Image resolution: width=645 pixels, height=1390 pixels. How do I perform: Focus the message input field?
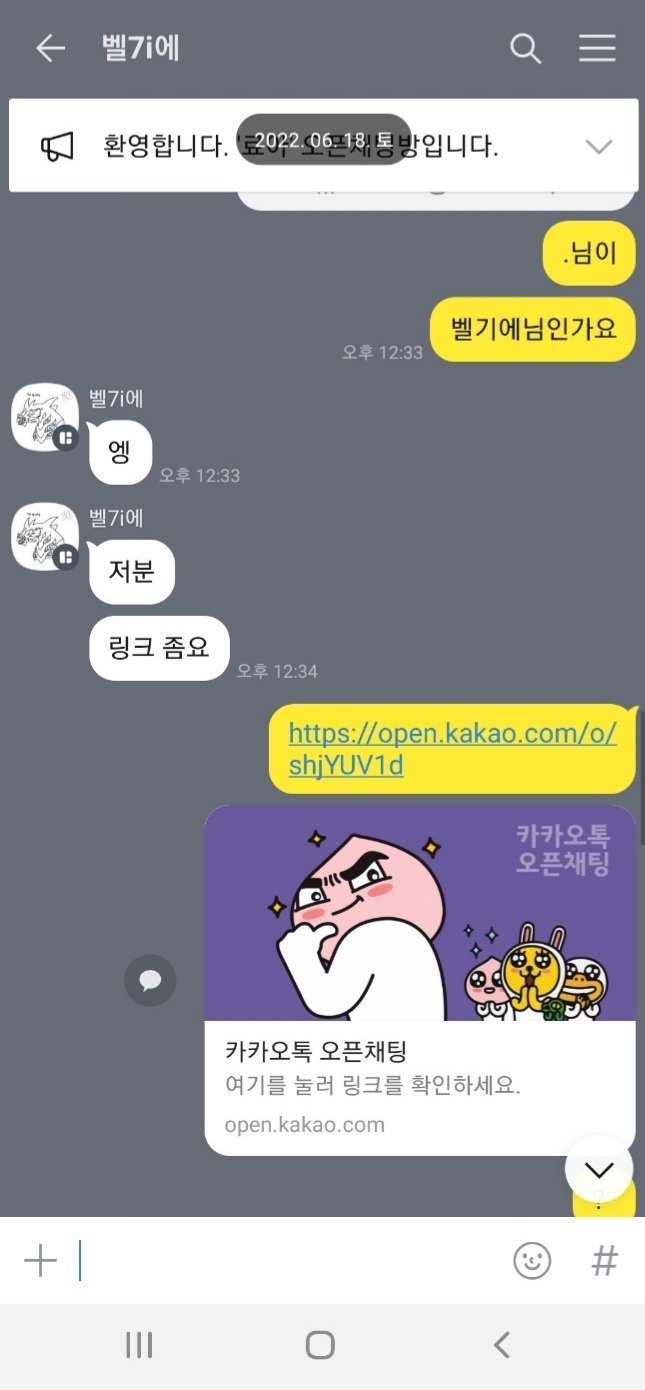[290, 1261]
